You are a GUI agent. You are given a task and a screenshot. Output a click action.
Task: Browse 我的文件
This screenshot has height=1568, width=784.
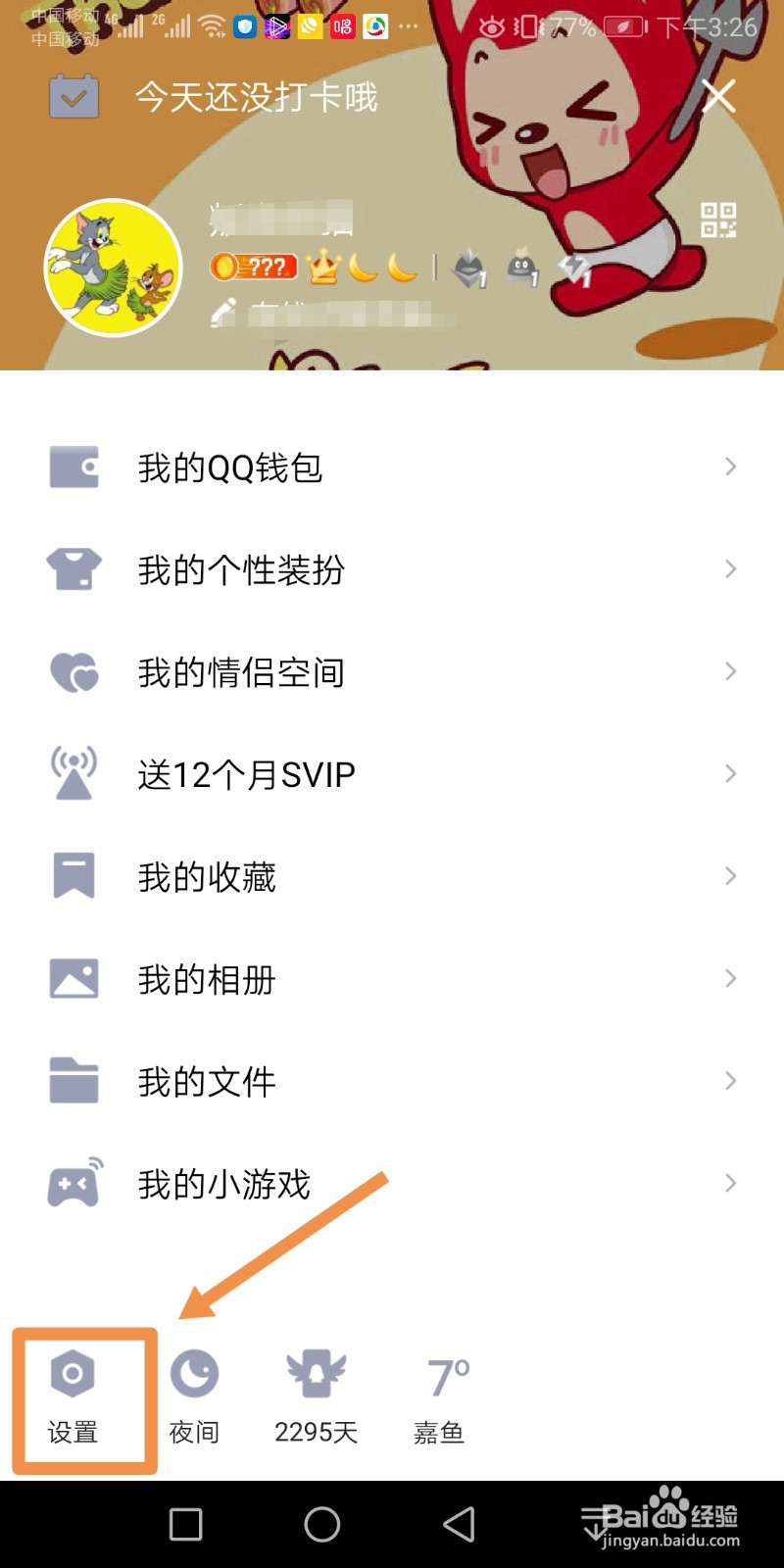[x=392, y=1082]
